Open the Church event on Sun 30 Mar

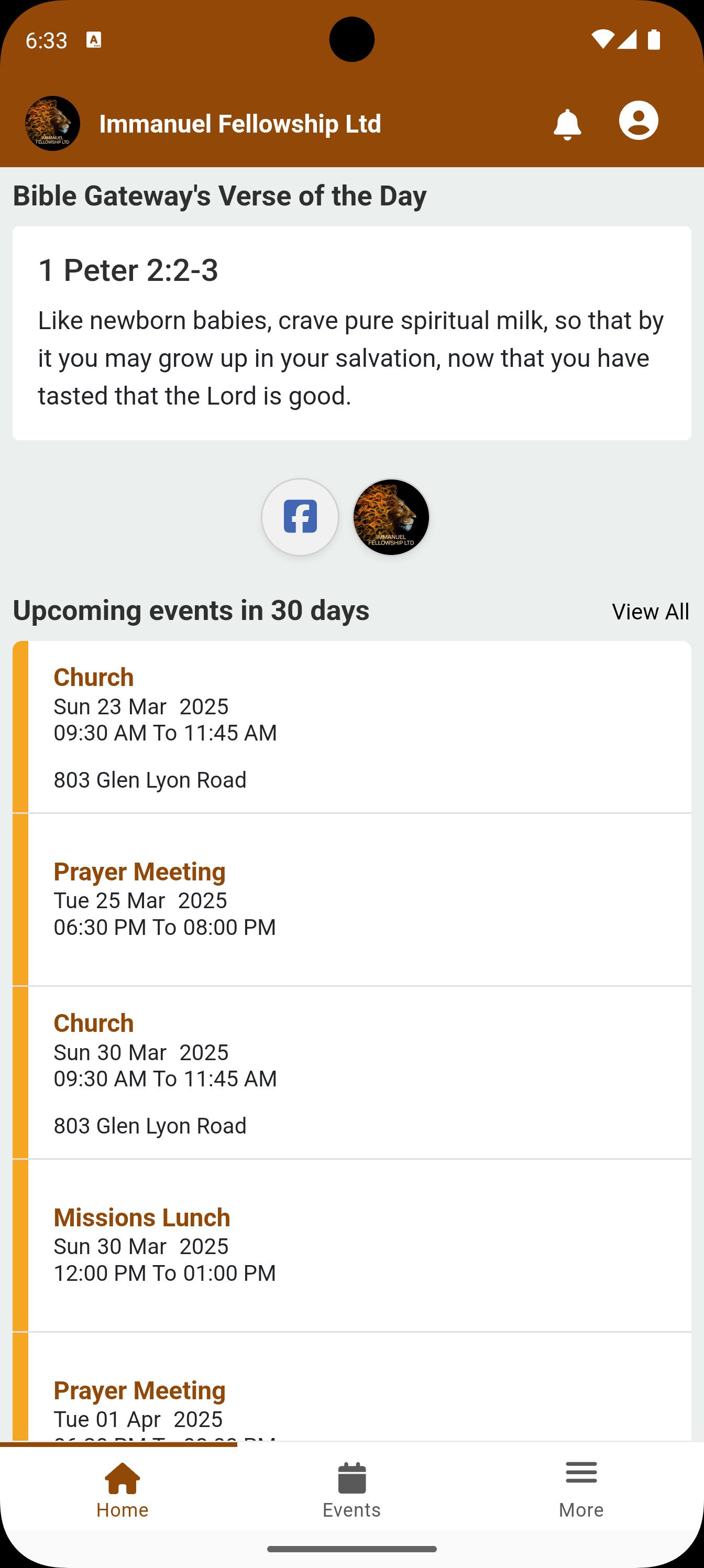[351, 1073]
